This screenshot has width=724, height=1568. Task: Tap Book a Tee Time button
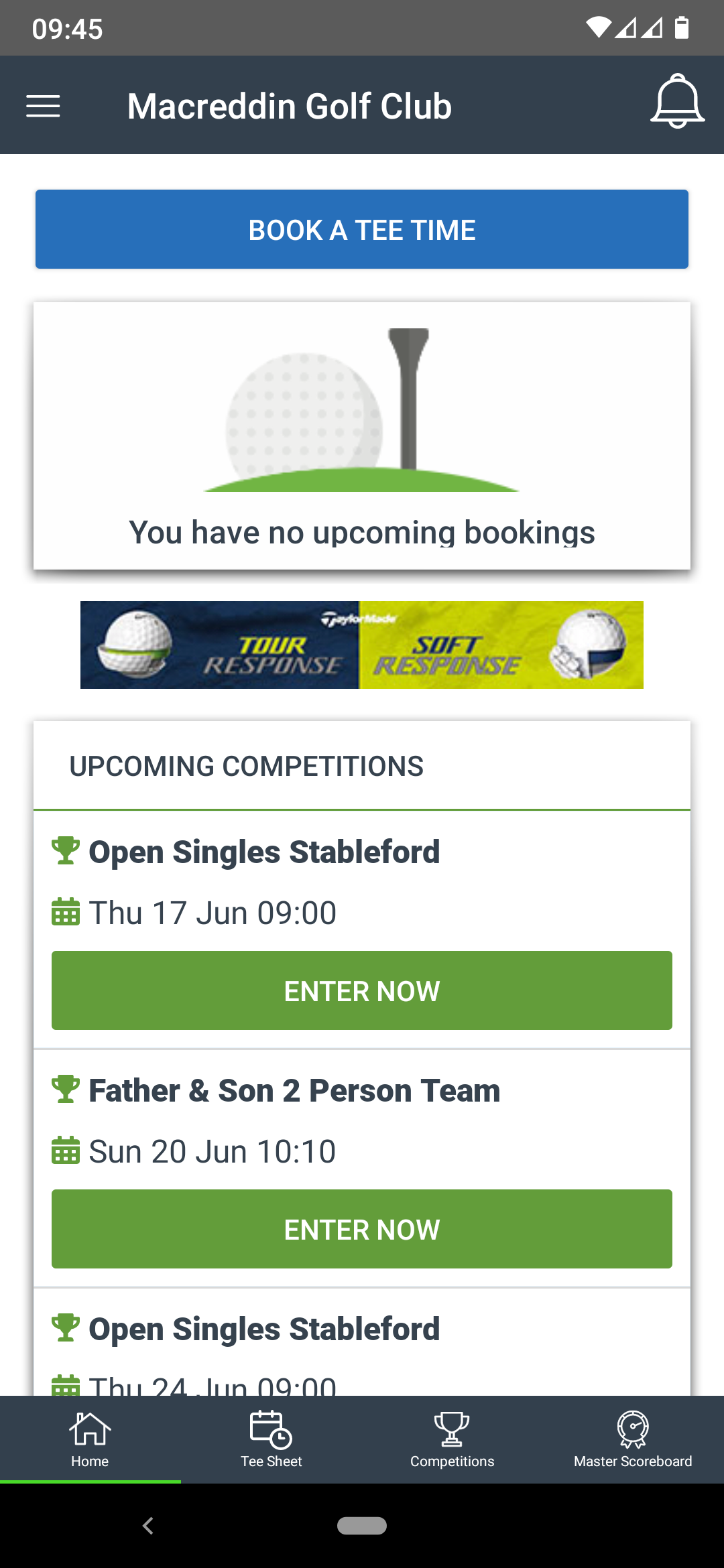[362, 229]
